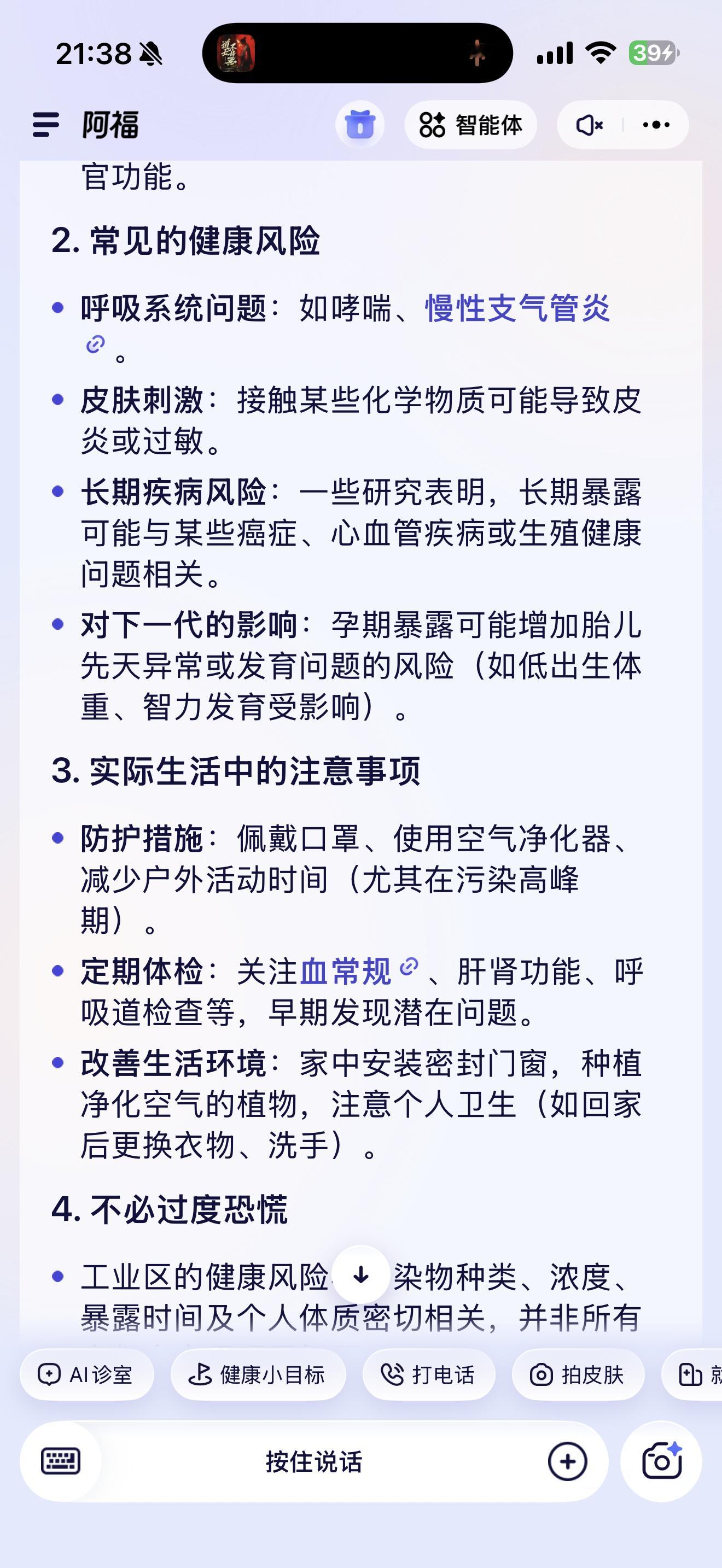Click the flag icon on 健康小目标
The image size is (722, 1568).
point(201,1374)
